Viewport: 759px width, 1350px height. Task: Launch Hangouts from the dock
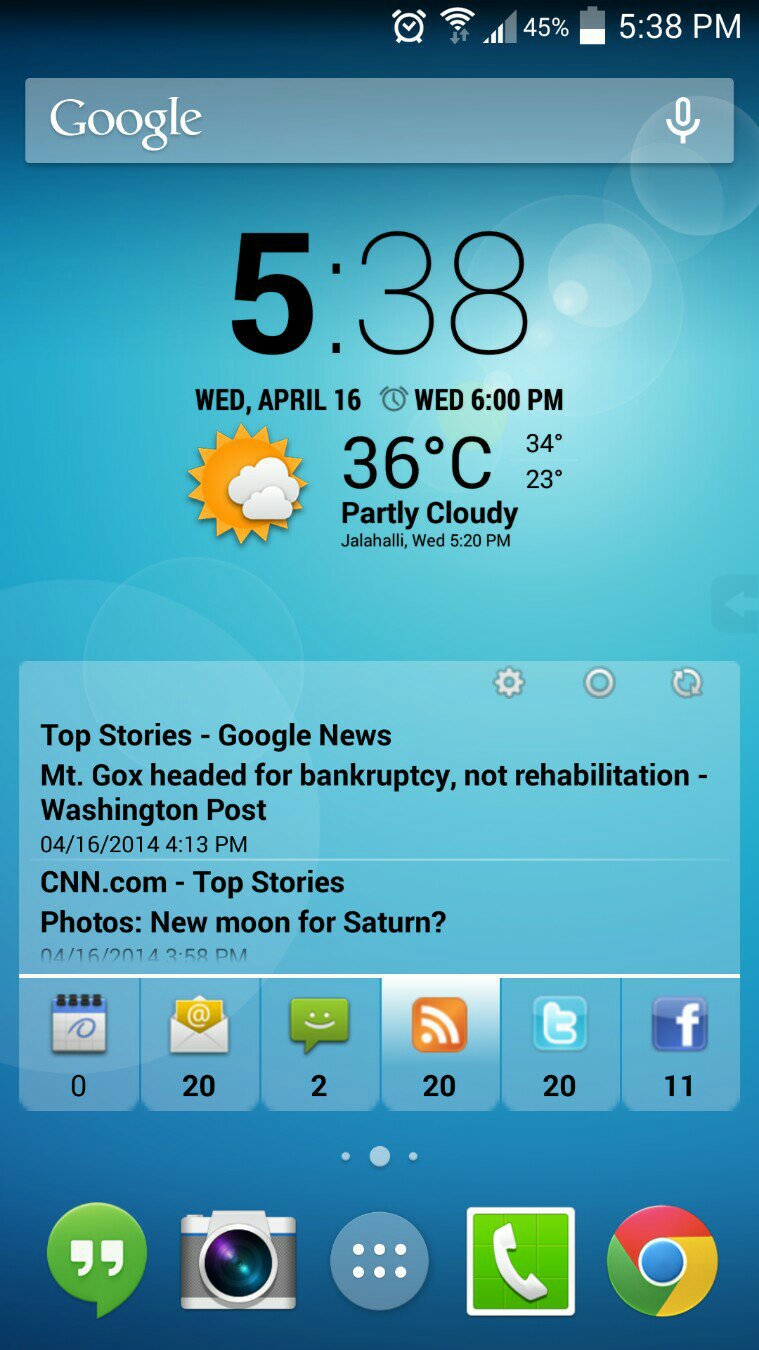point(97,1260)
